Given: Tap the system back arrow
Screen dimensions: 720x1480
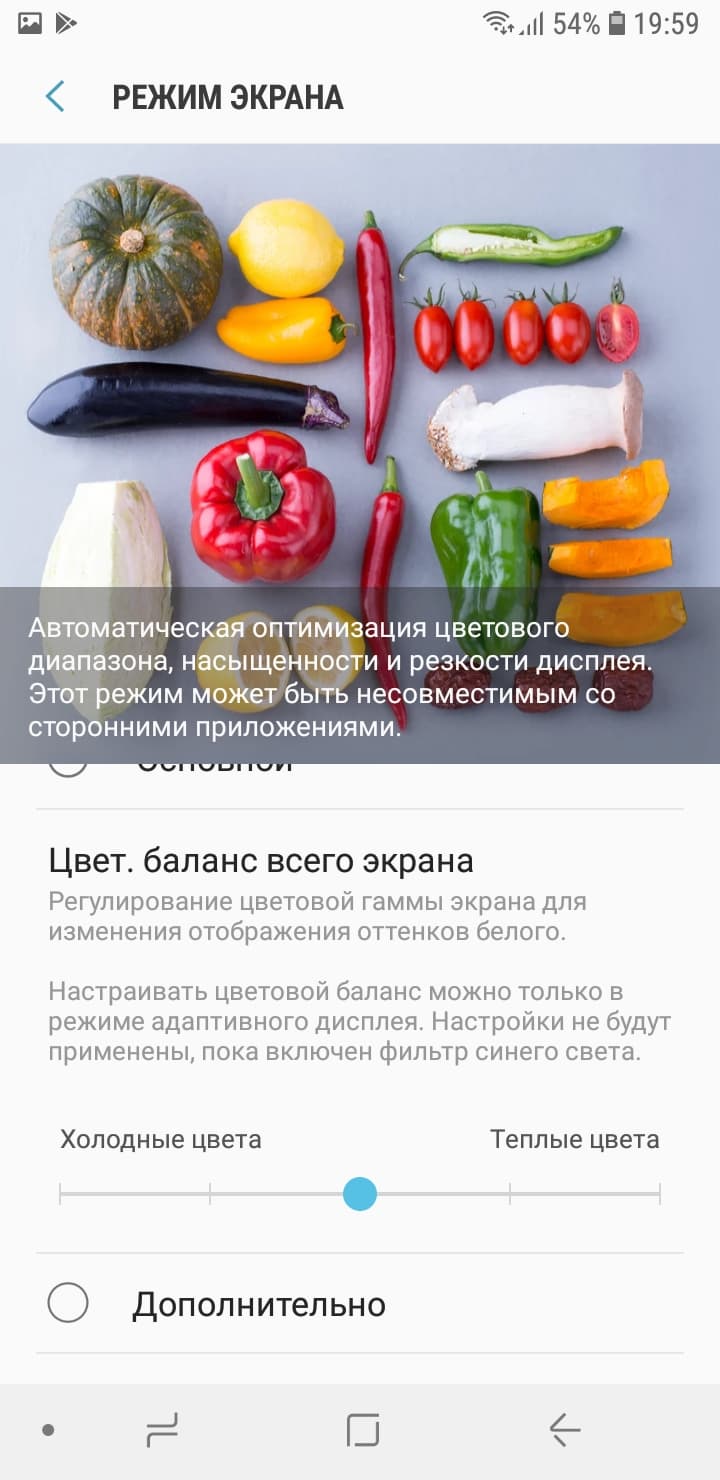Looking at the screenshot, I should 565,1431.
